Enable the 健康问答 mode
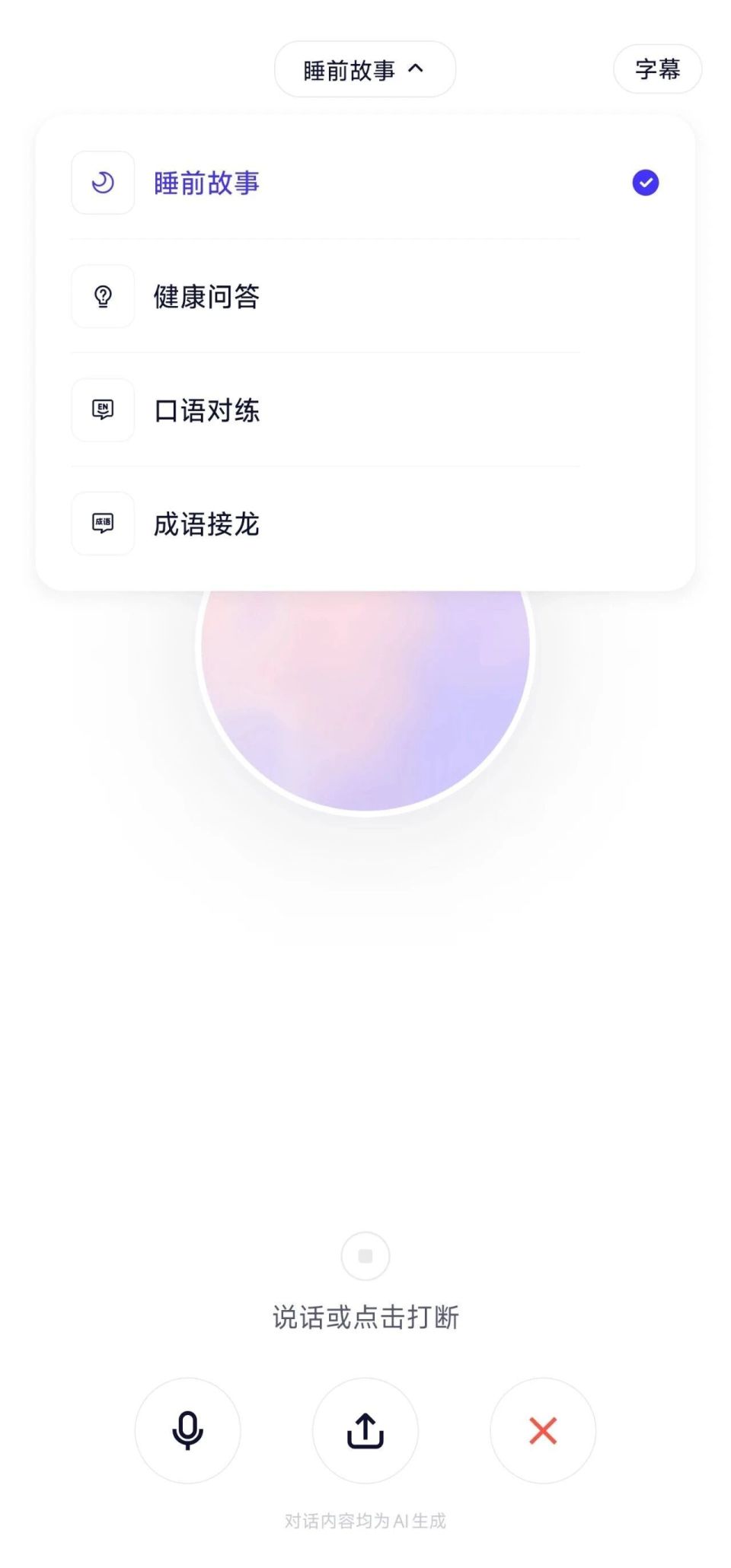 pyautogui.click(x=207, y=298)
